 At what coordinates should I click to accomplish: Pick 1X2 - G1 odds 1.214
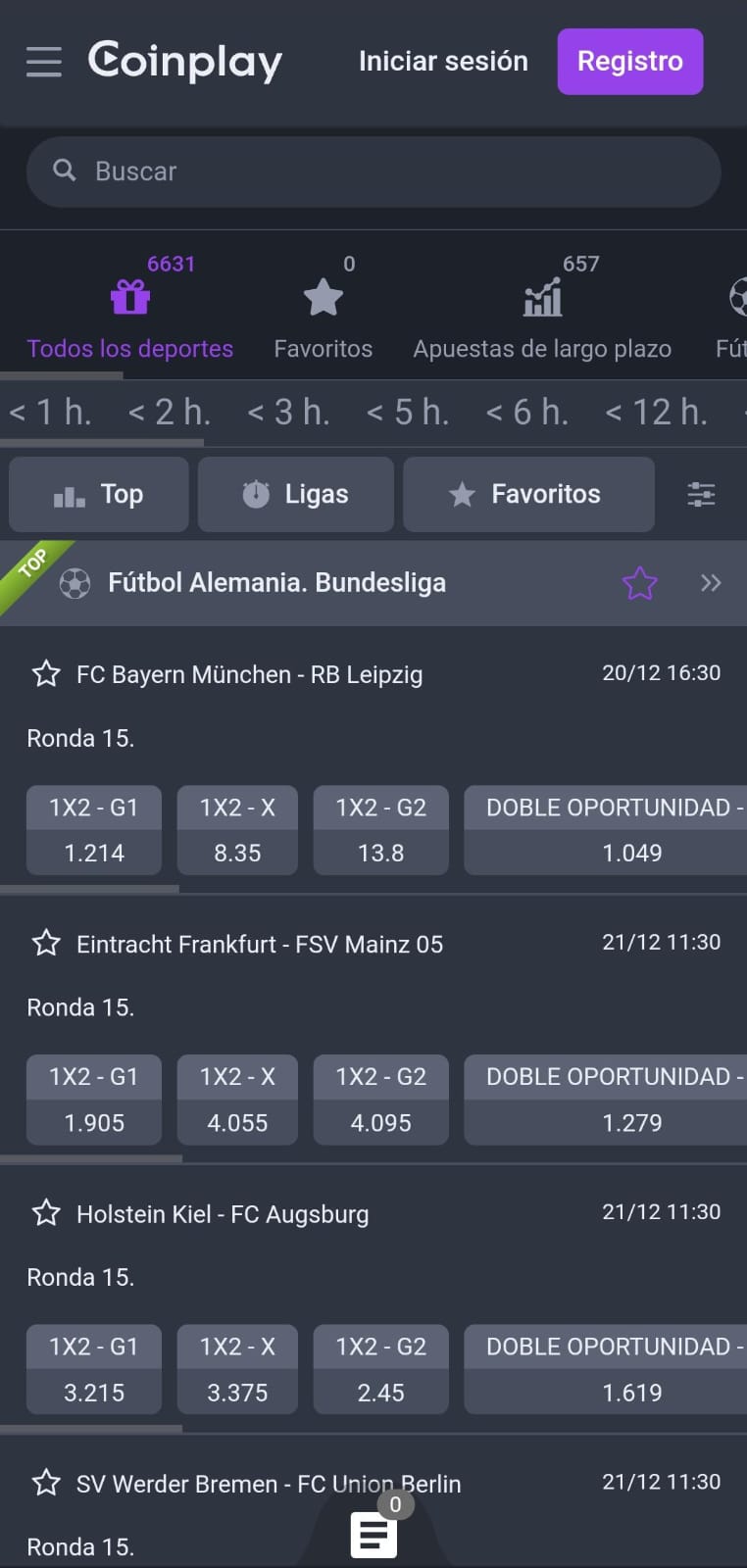(x=94, y=830)
